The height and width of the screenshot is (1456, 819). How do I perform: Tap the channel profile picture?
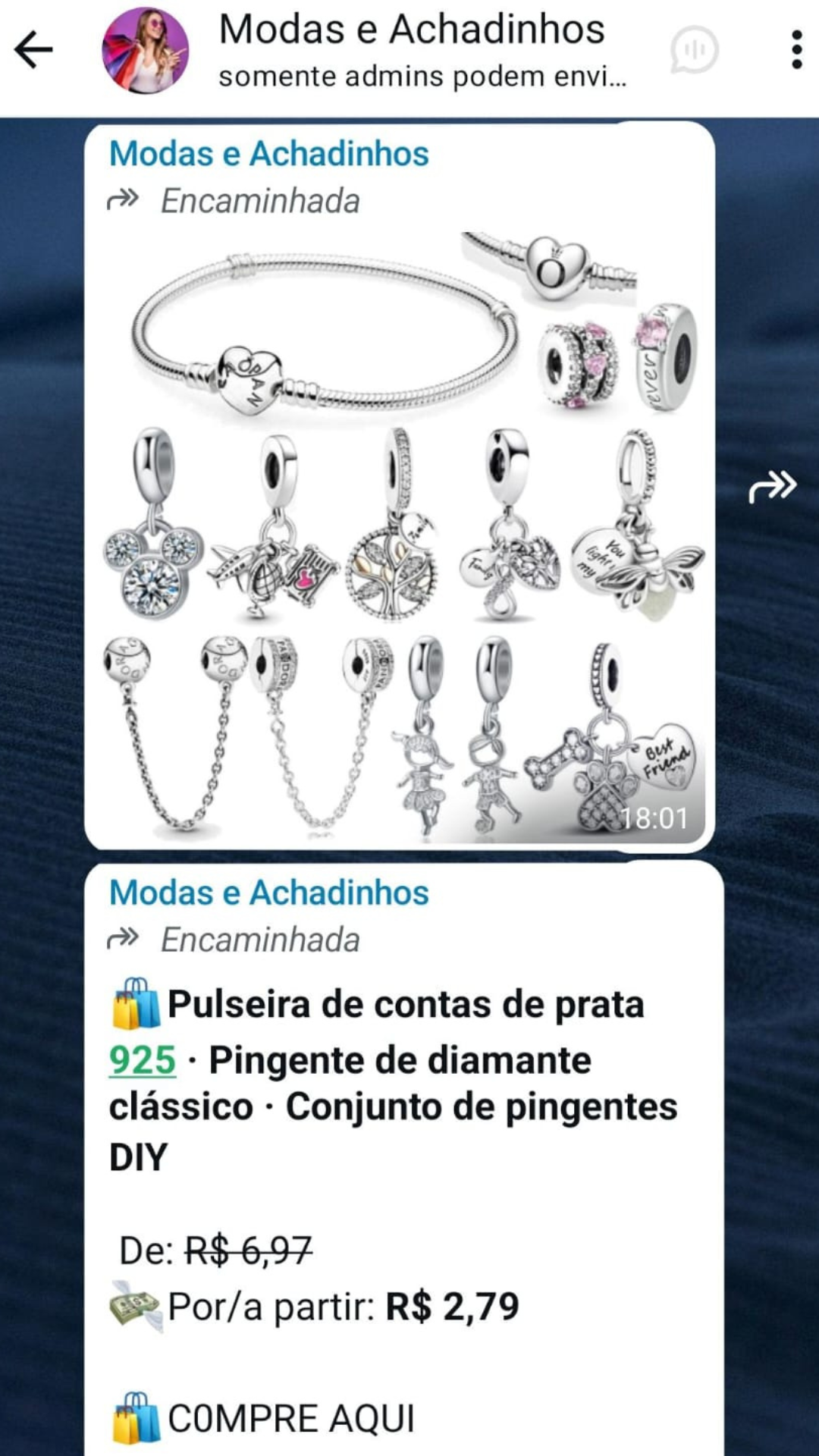click(145, 50)
